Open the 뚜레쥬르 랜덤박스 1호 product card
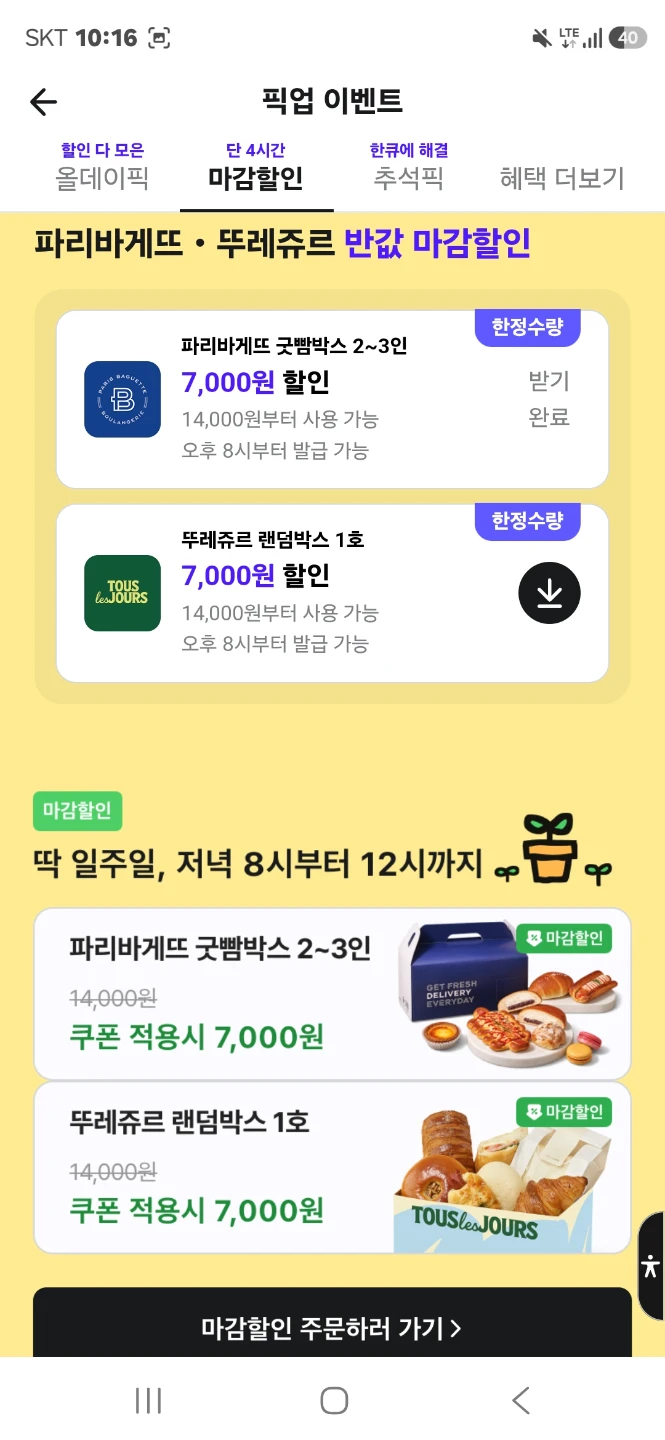 point(332,1167)
